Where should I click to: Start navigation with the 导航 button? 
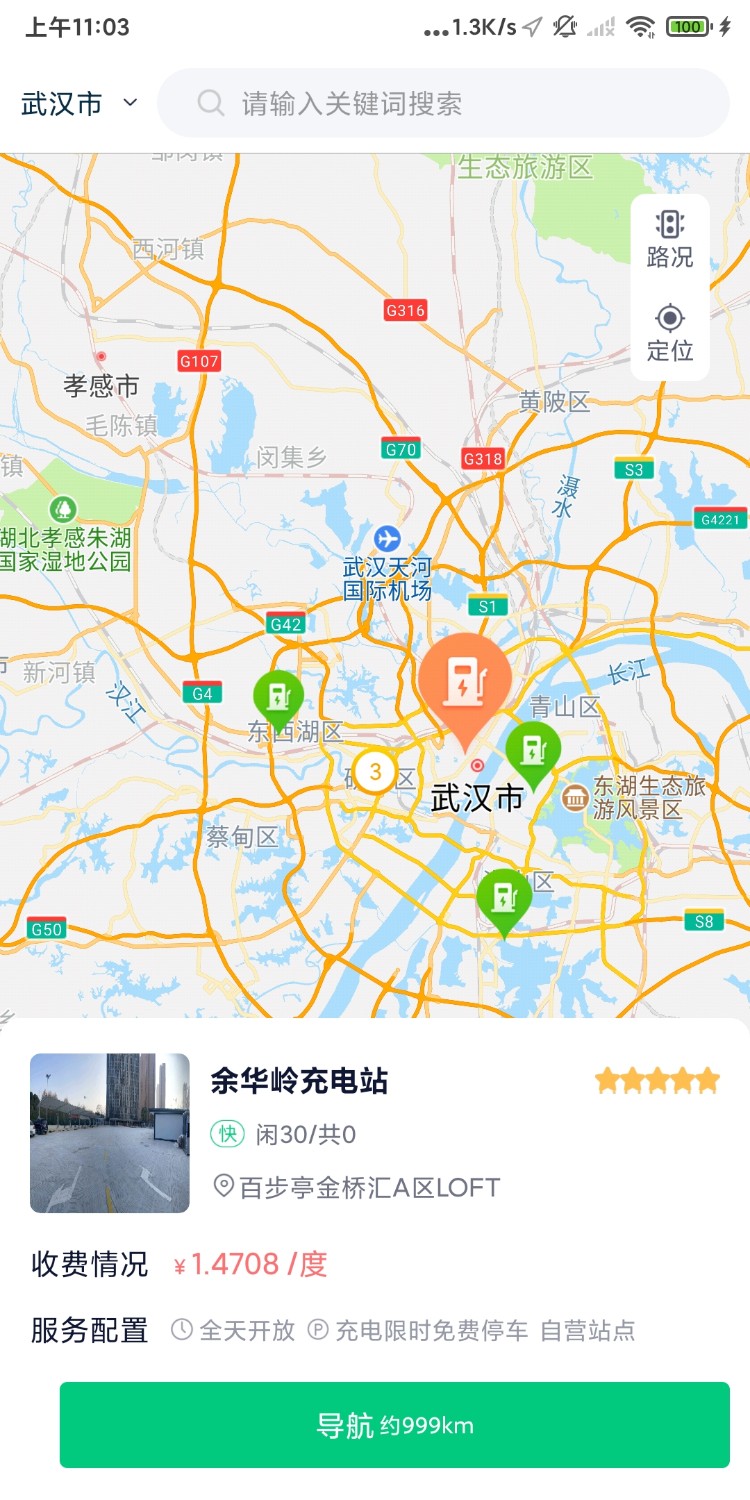(x=395, y=1425)
